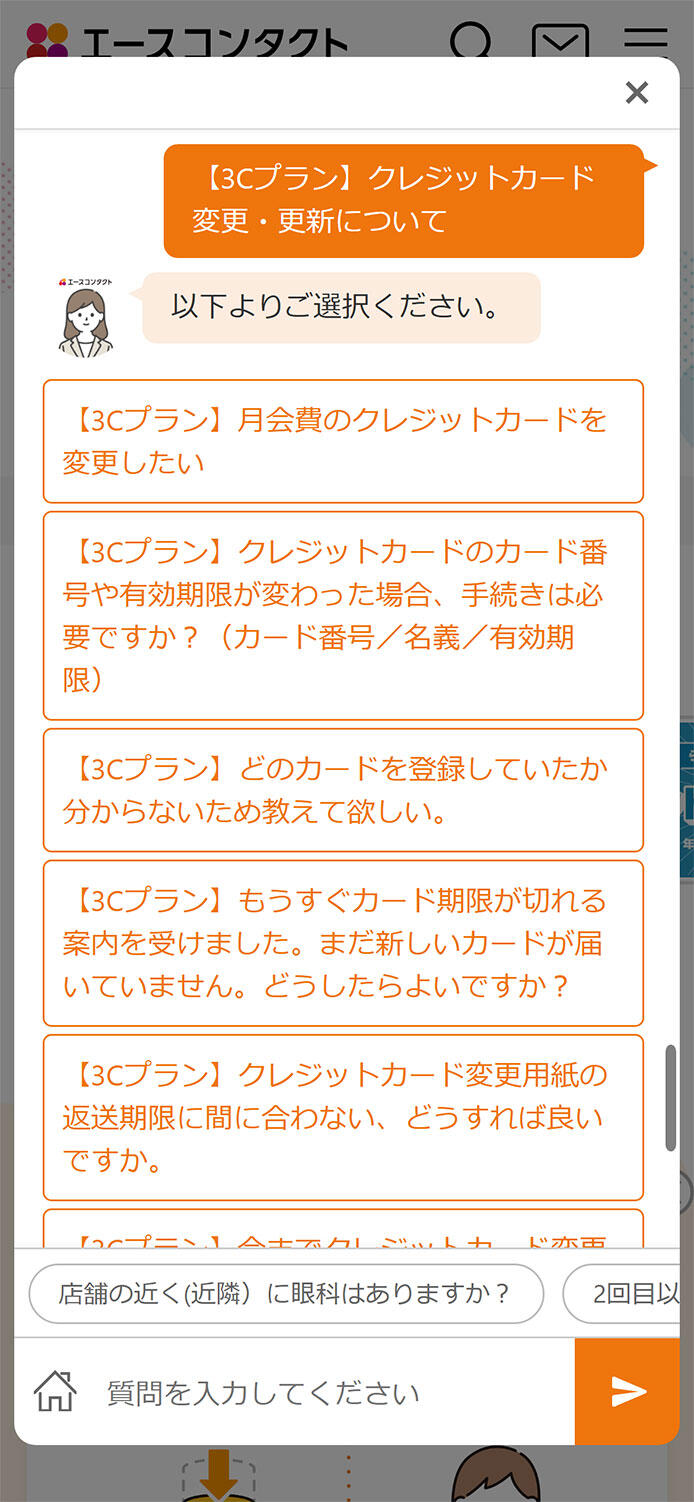The image size is (694, 1502).
Task: Open もうすぐカード期限が切れる案内 question
Action: 343,943
